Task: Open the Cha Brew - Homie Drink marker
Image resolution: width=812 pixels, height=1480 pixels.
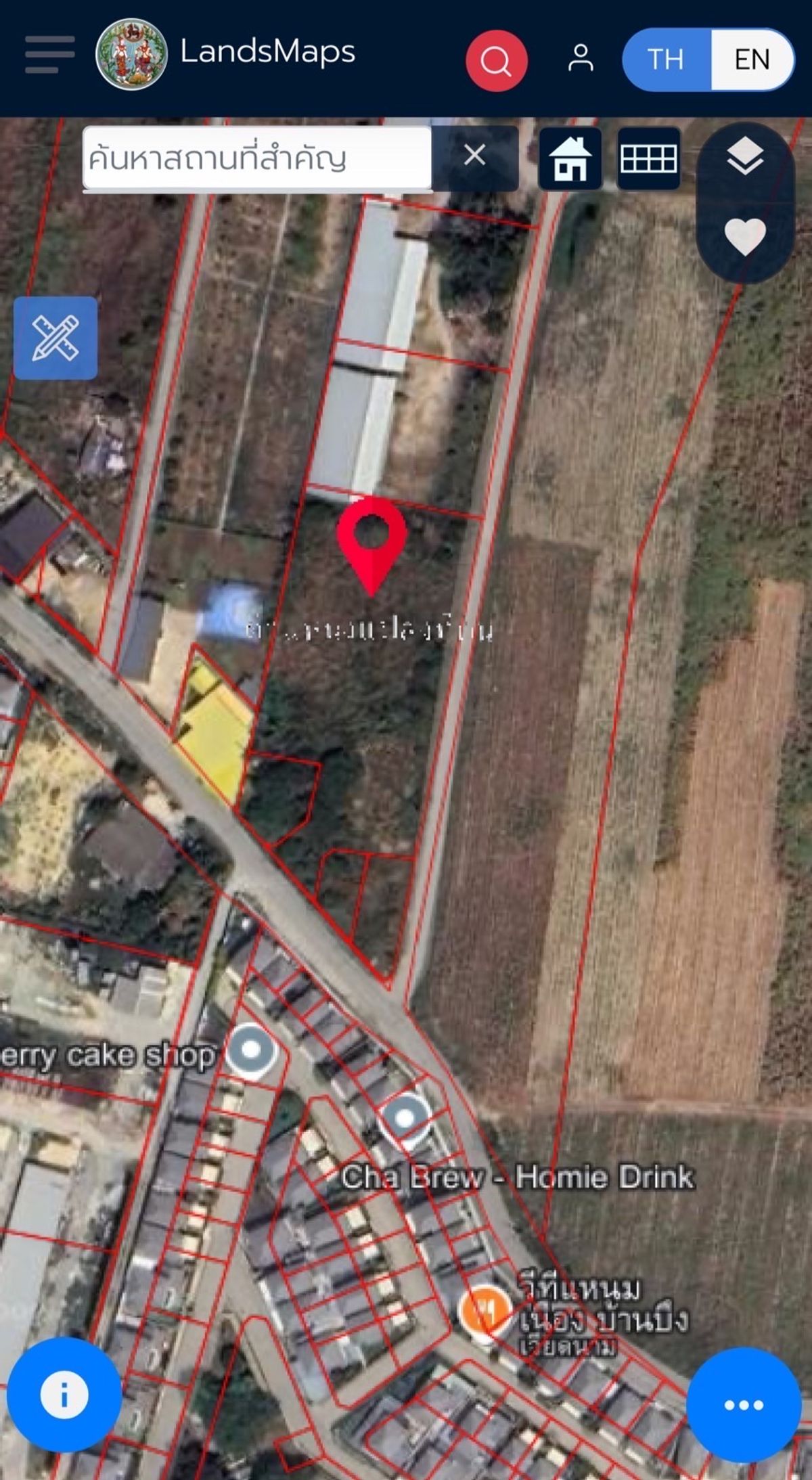Action: (x=405, y=1118)
